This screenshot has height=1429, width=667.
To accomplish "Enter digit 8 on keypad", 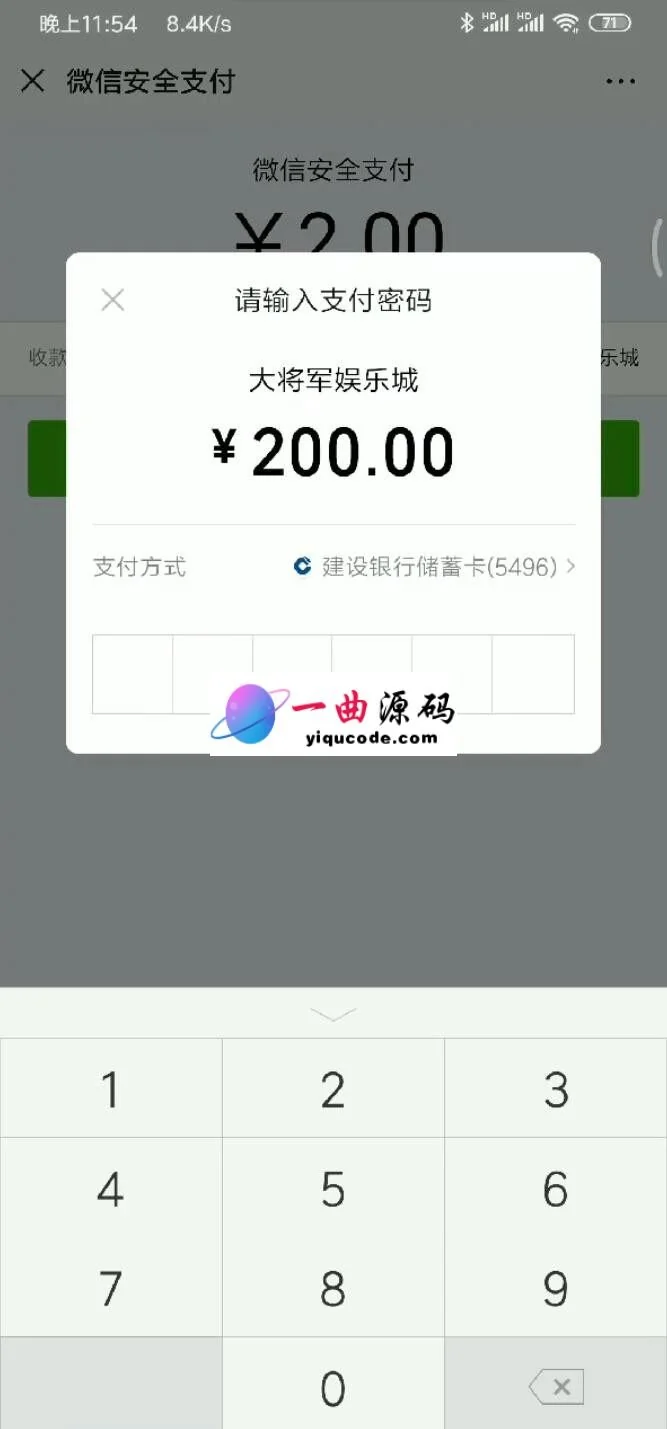I will click(x=333, y=1288).
